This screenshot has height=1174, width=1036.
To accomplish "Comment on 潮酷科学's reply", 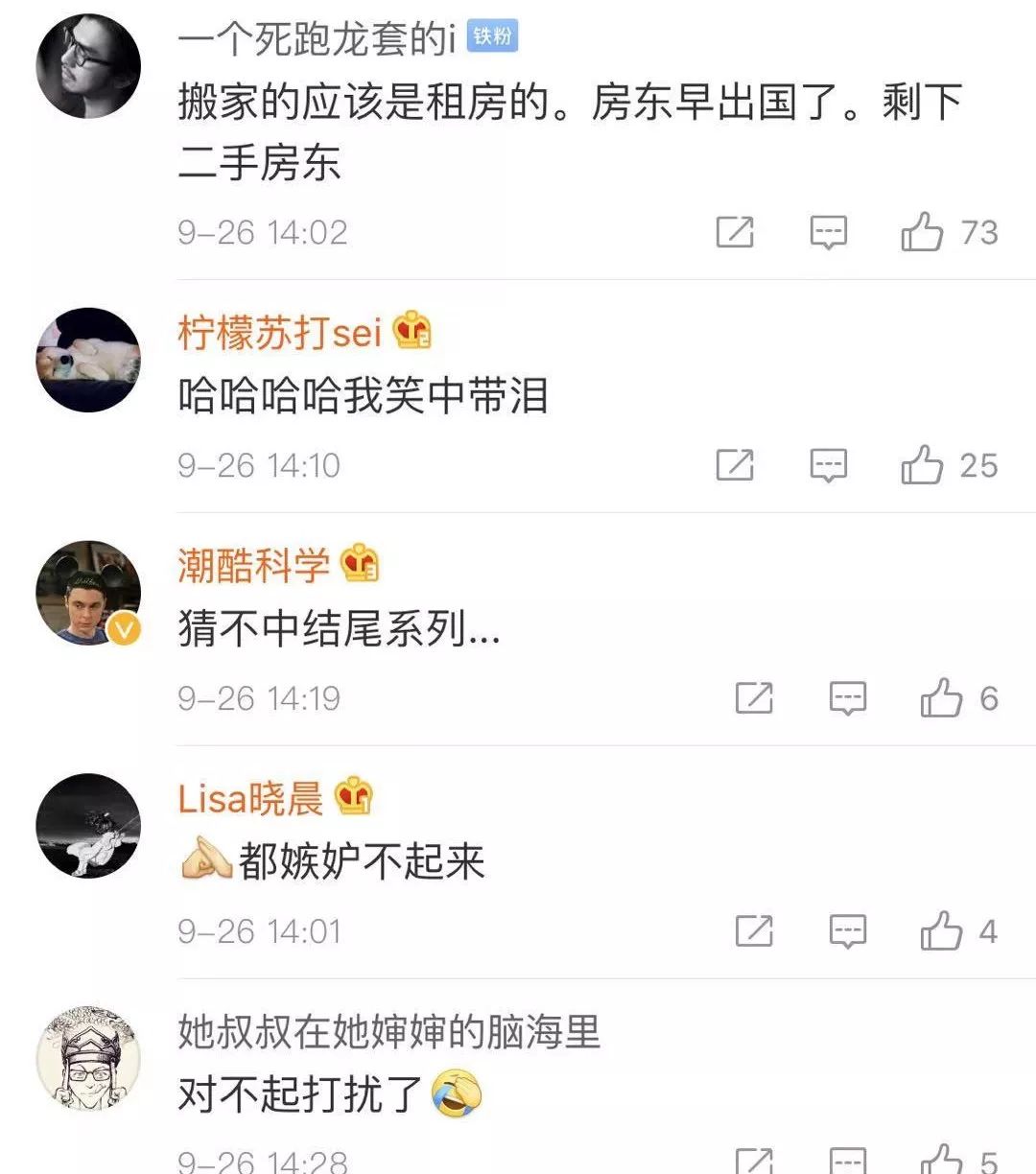I will pyautogui.click(x=848, y=698).
